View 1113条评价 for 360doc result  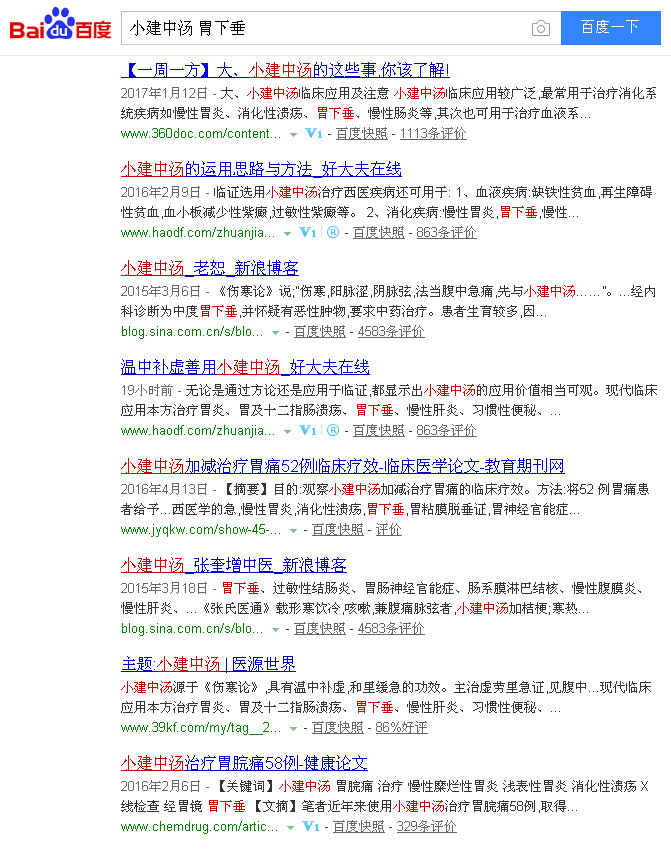pos(433,133)
